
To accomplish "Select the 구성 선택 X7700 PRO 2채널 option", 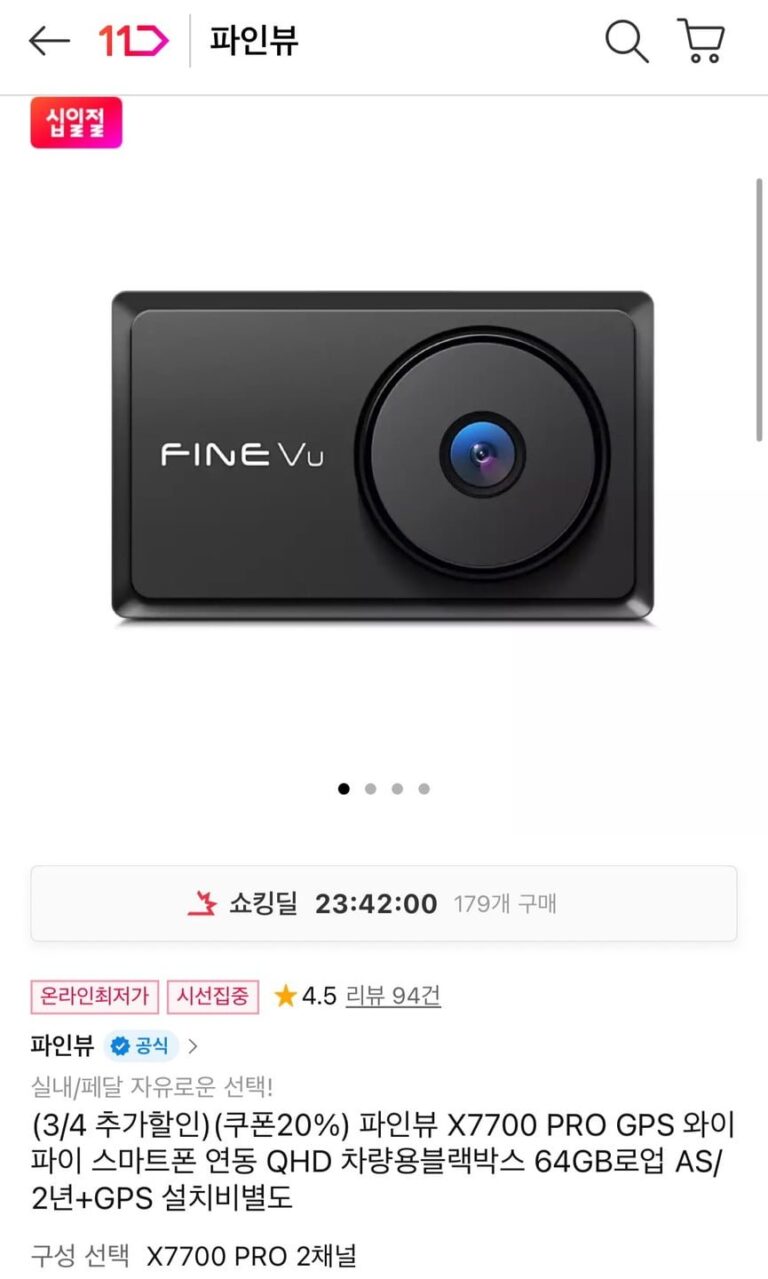I will coord(194,1255).
